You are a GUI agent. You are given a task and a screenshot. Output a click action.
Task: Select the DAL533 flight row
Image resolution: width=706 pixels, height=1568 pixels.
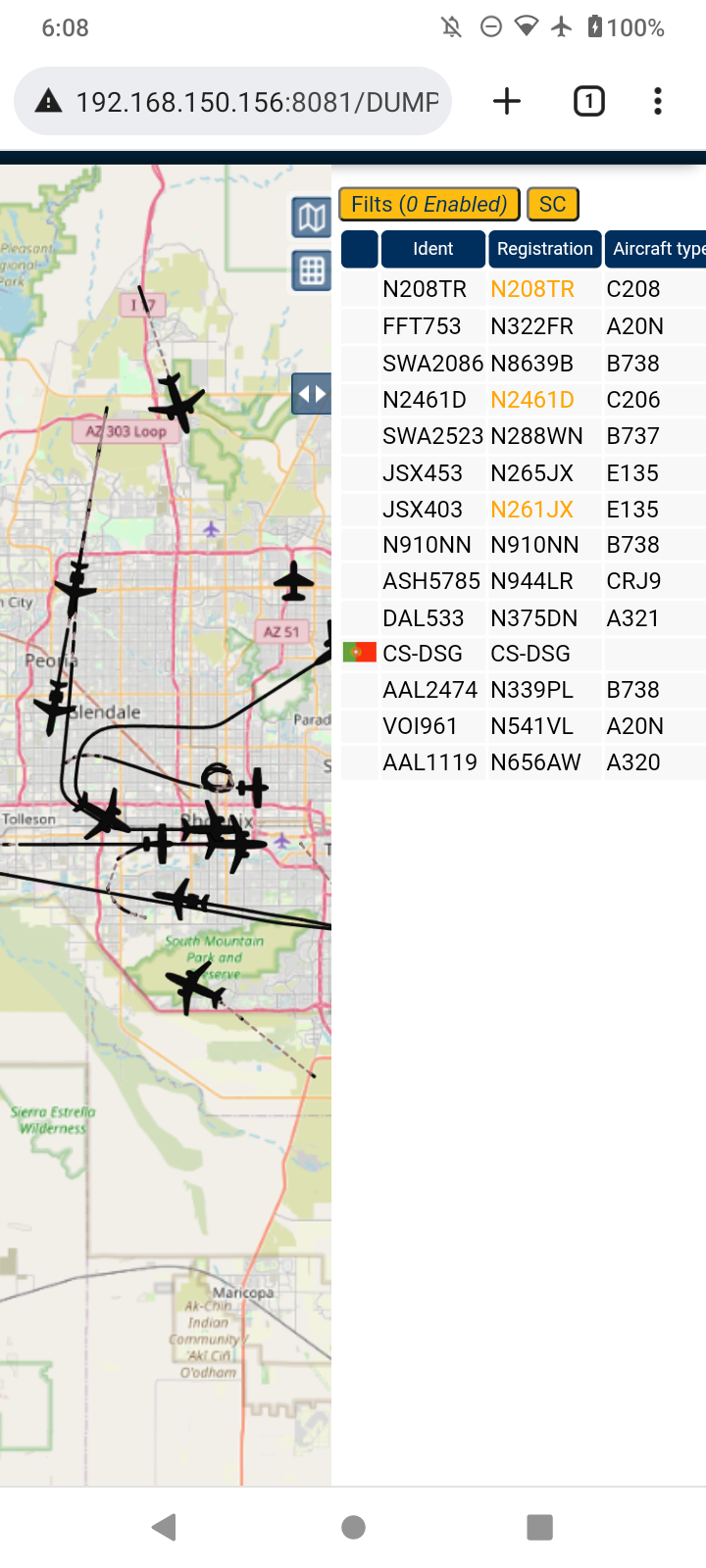pyautogui.click(x=524, y=618)
